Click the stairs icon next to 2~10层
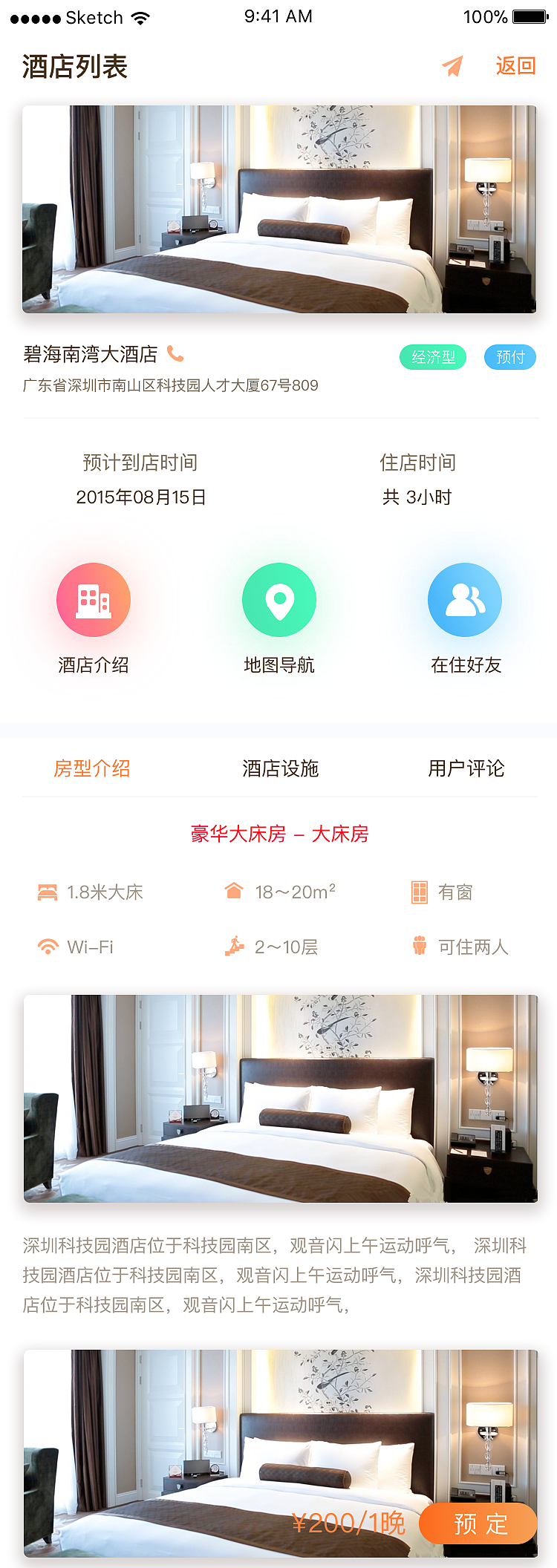 (x=235, y=946)
